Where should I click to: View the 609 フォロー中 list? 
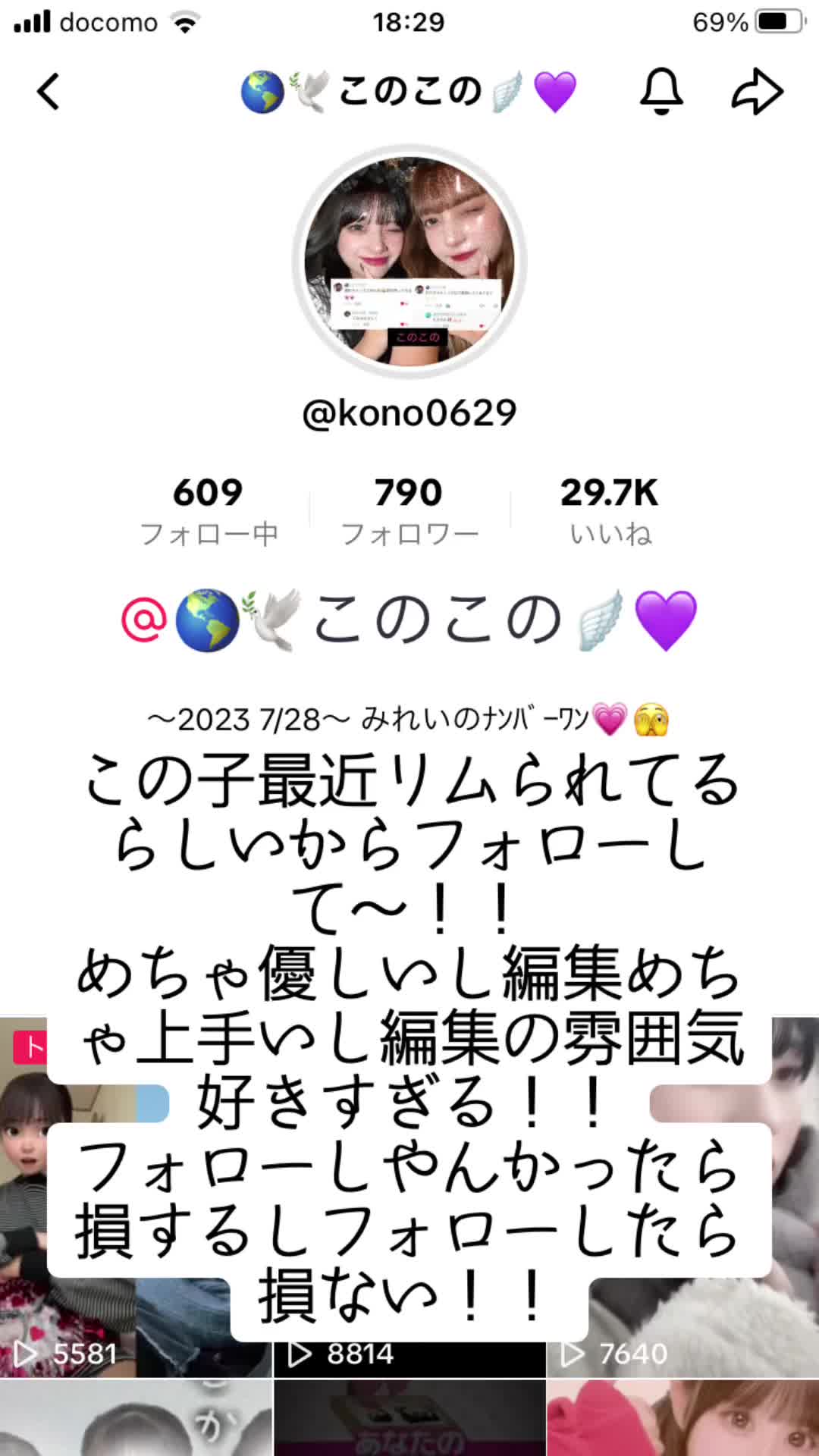[209, 510]
